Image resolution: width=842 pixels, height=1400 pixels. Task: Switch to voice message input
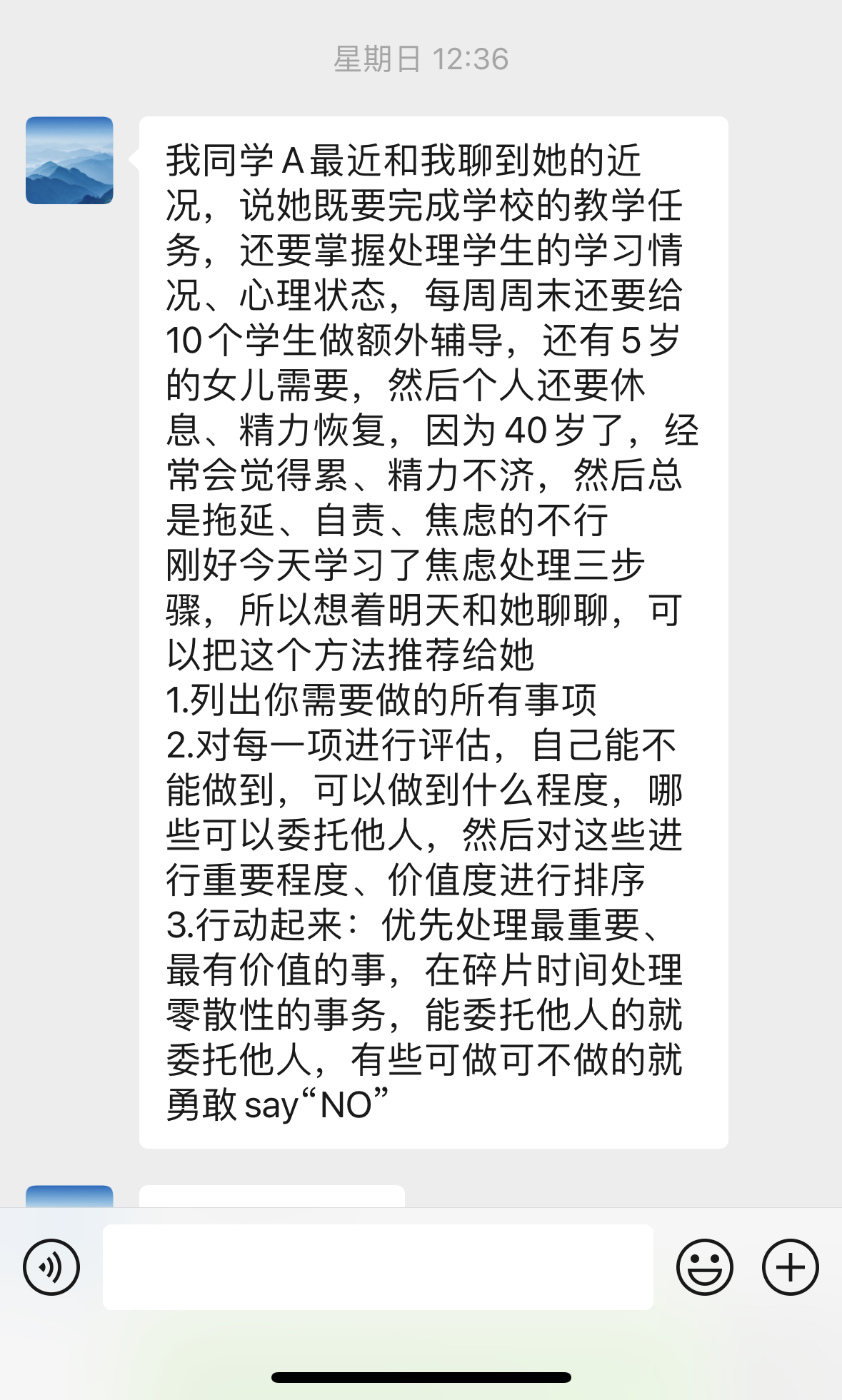tap(51, 1267)
